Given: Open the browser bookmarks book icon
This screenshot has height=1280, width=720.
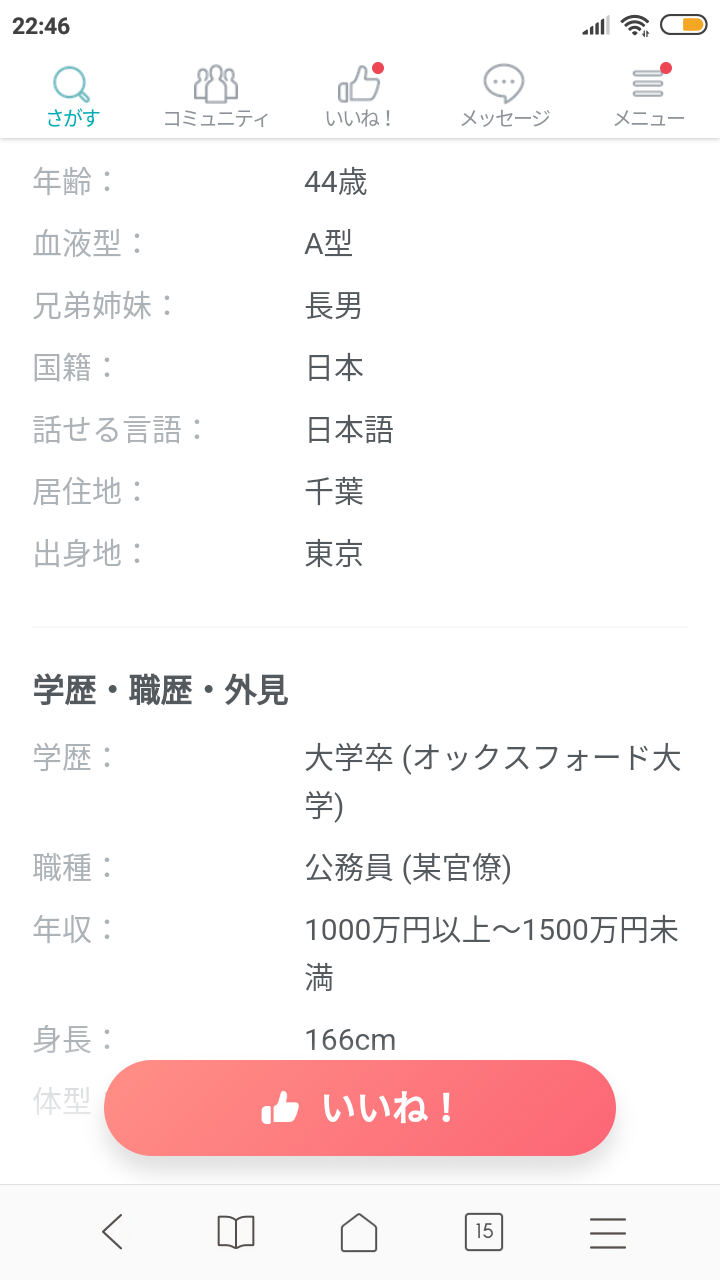Looking at the screenshot, I should (x=236, y=1232).
